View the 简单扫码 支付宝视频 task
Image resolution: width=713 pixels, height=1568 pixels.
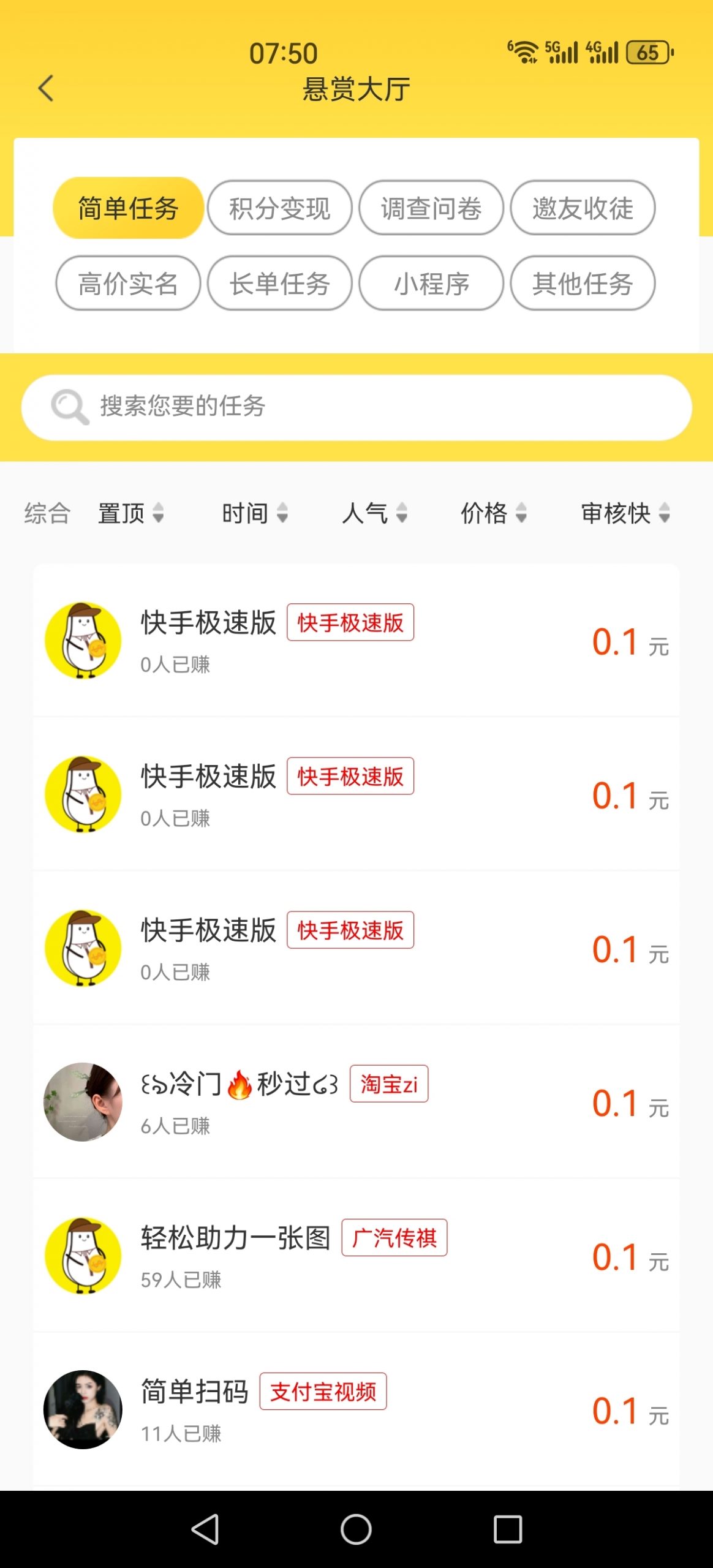click(355, 1410)
